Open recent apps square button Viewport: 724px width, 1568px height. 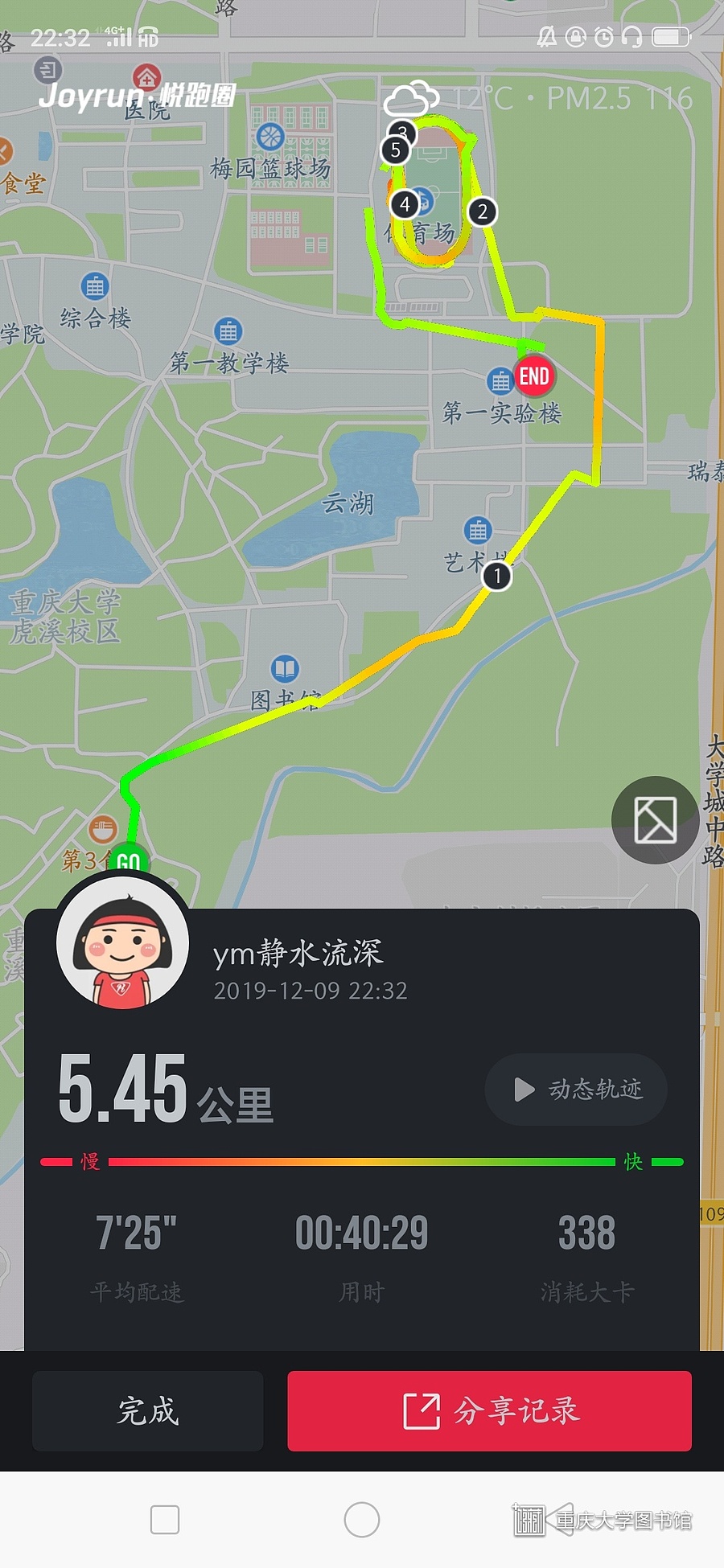(x=165, y=1520)
